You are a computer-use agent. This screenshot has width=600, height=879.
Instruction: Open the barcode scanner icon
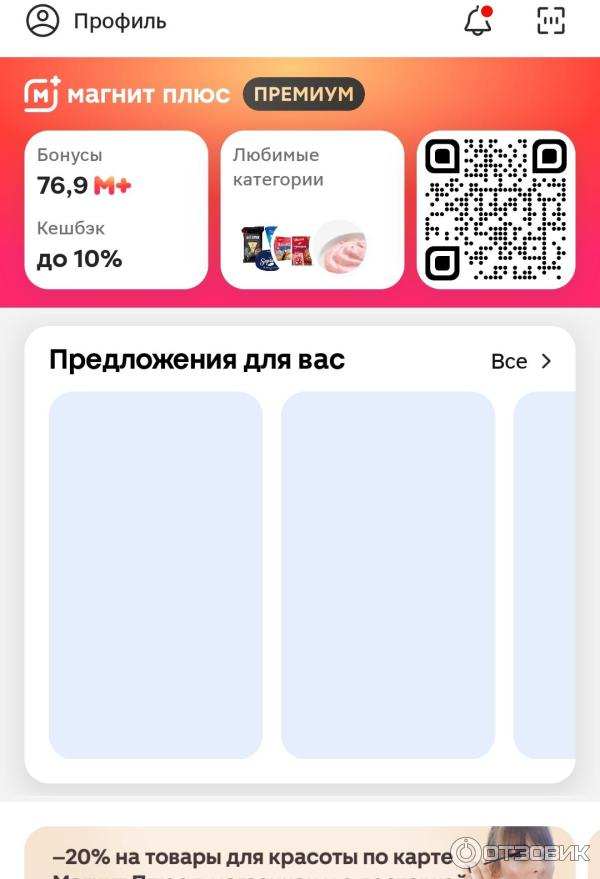(x=551, y=21)
